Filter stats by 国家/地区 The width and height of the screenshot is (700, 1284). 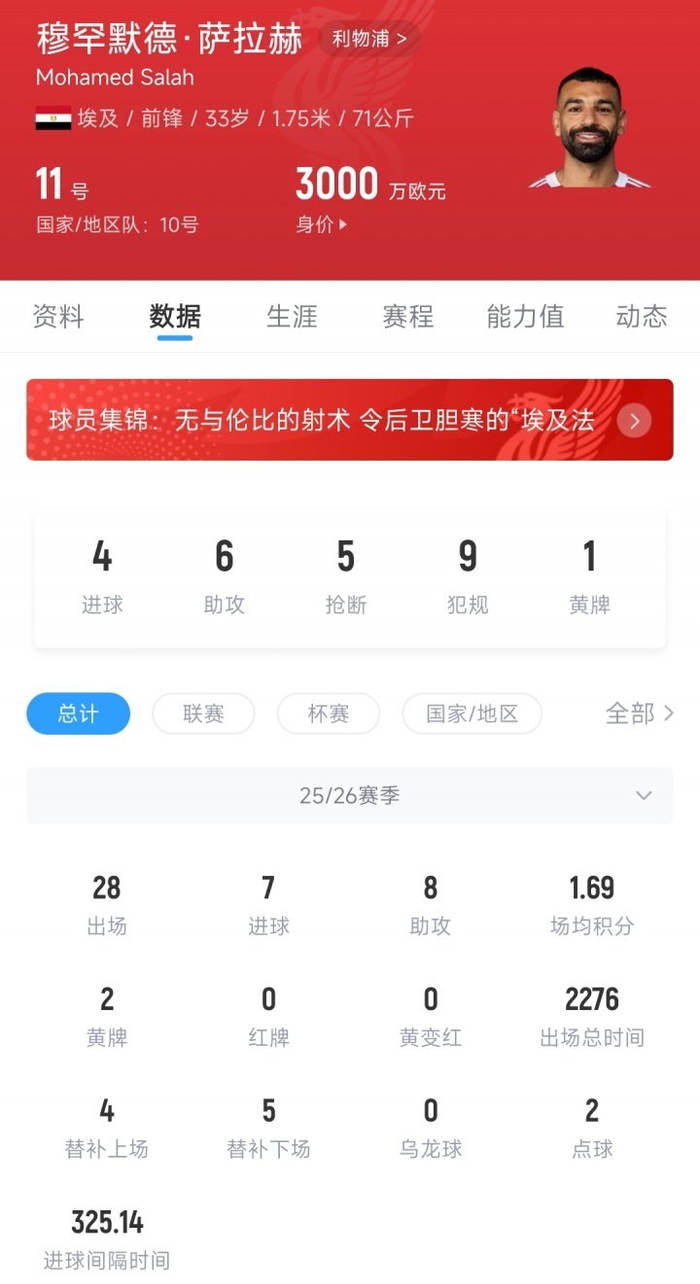click(472, 714)
